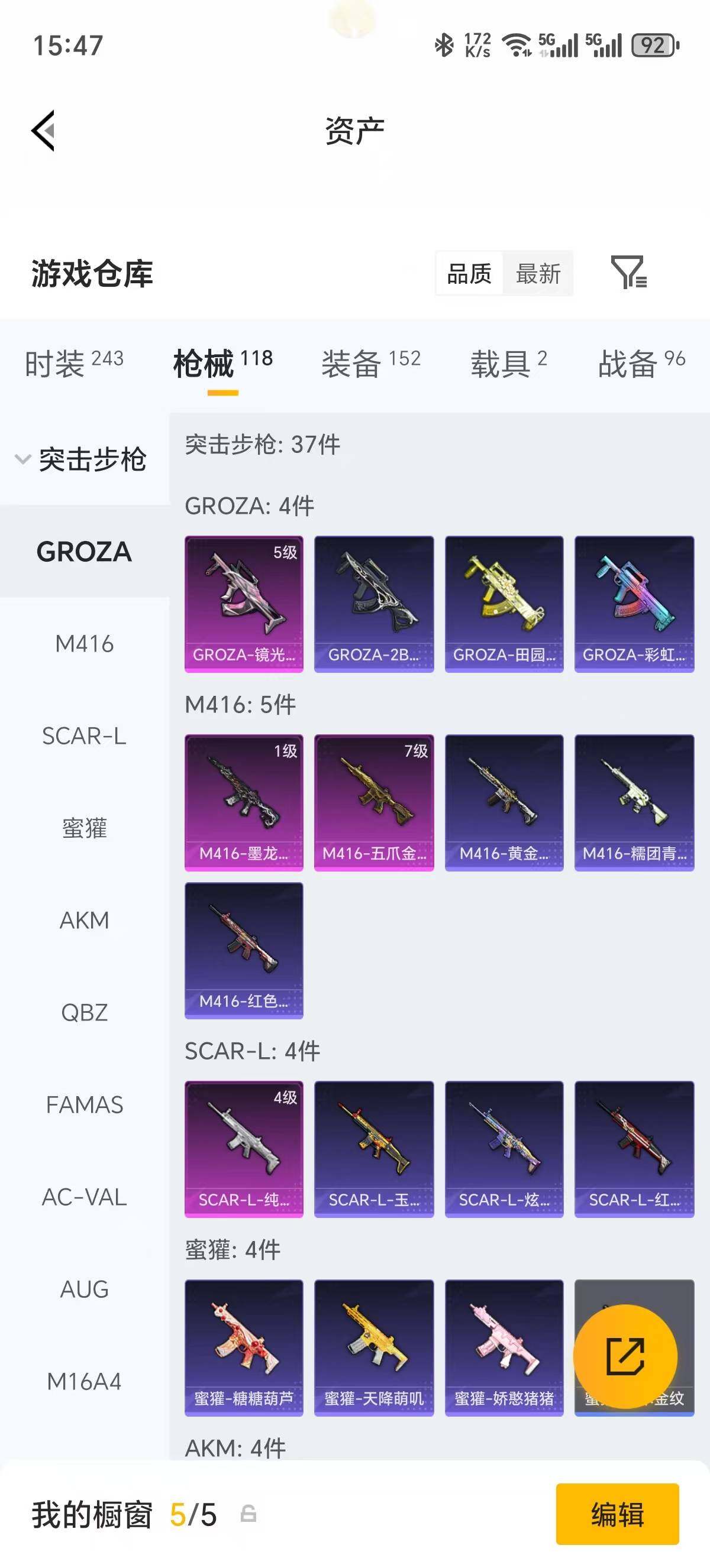This screenshot has height=1568, width=710.
Task: Collapse the 突击步枪 category
Action: pos(82,459)
